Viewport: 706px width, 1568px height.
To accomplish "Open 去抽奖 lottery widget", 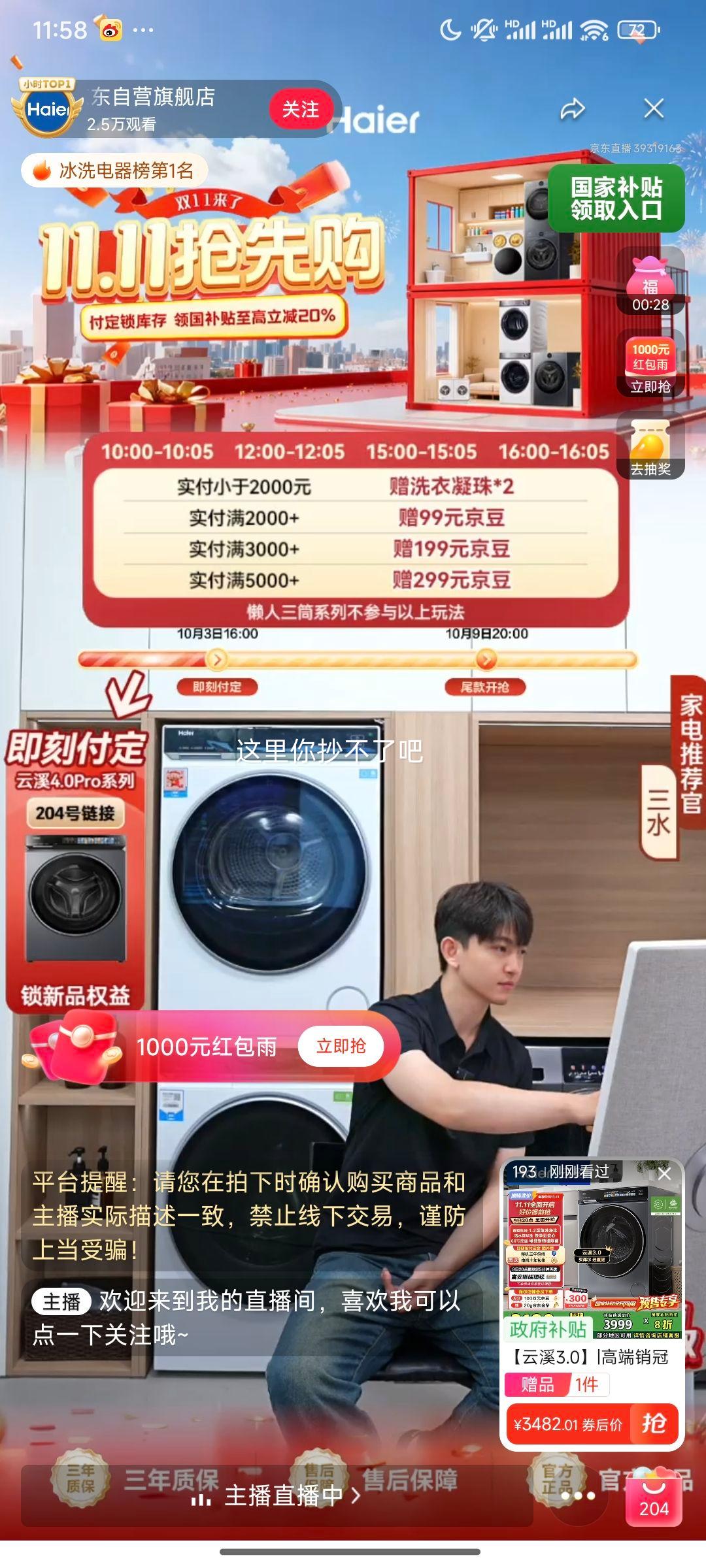I will (x=650, y=448).
